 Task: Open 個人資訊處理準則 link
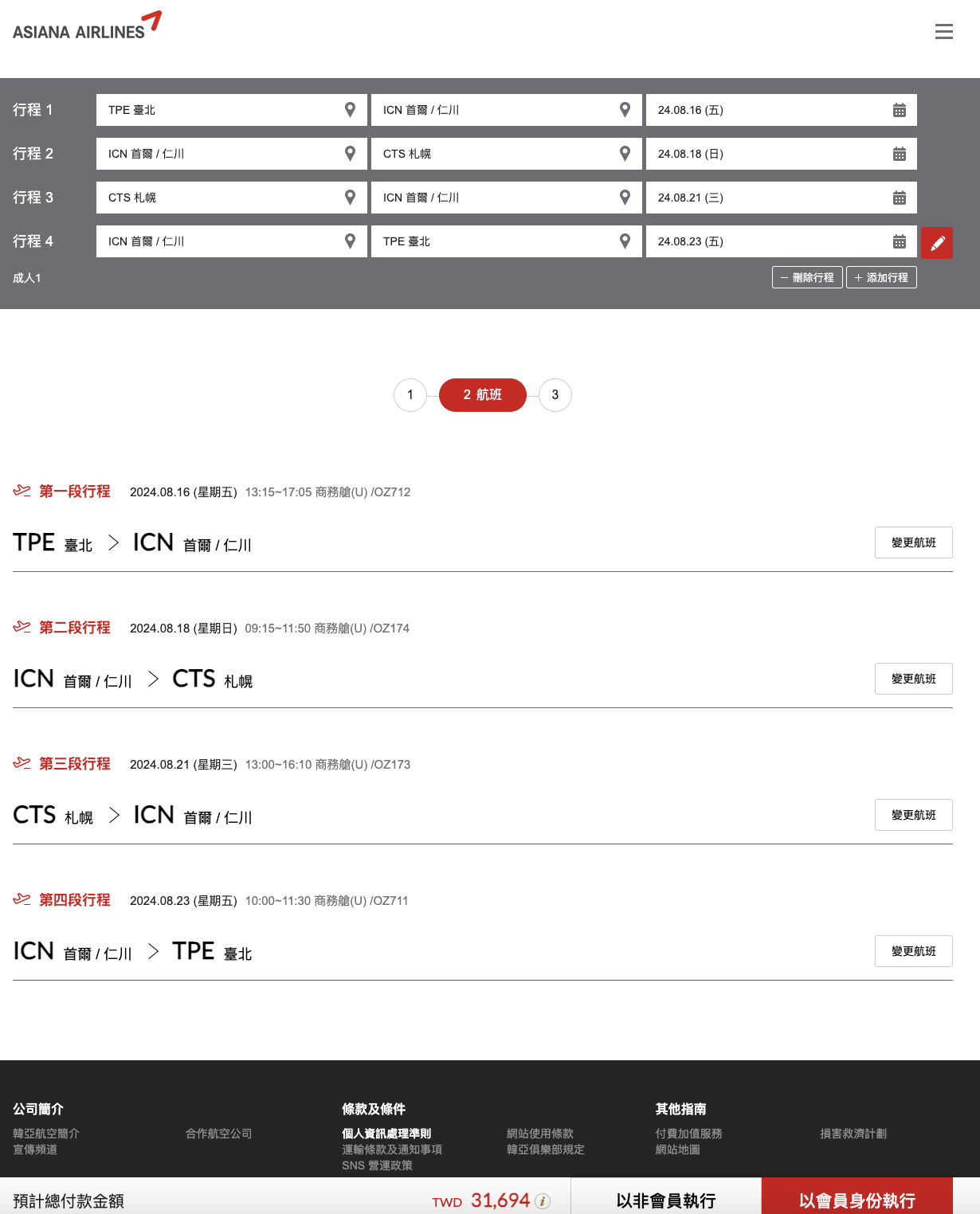point(386,1134)
